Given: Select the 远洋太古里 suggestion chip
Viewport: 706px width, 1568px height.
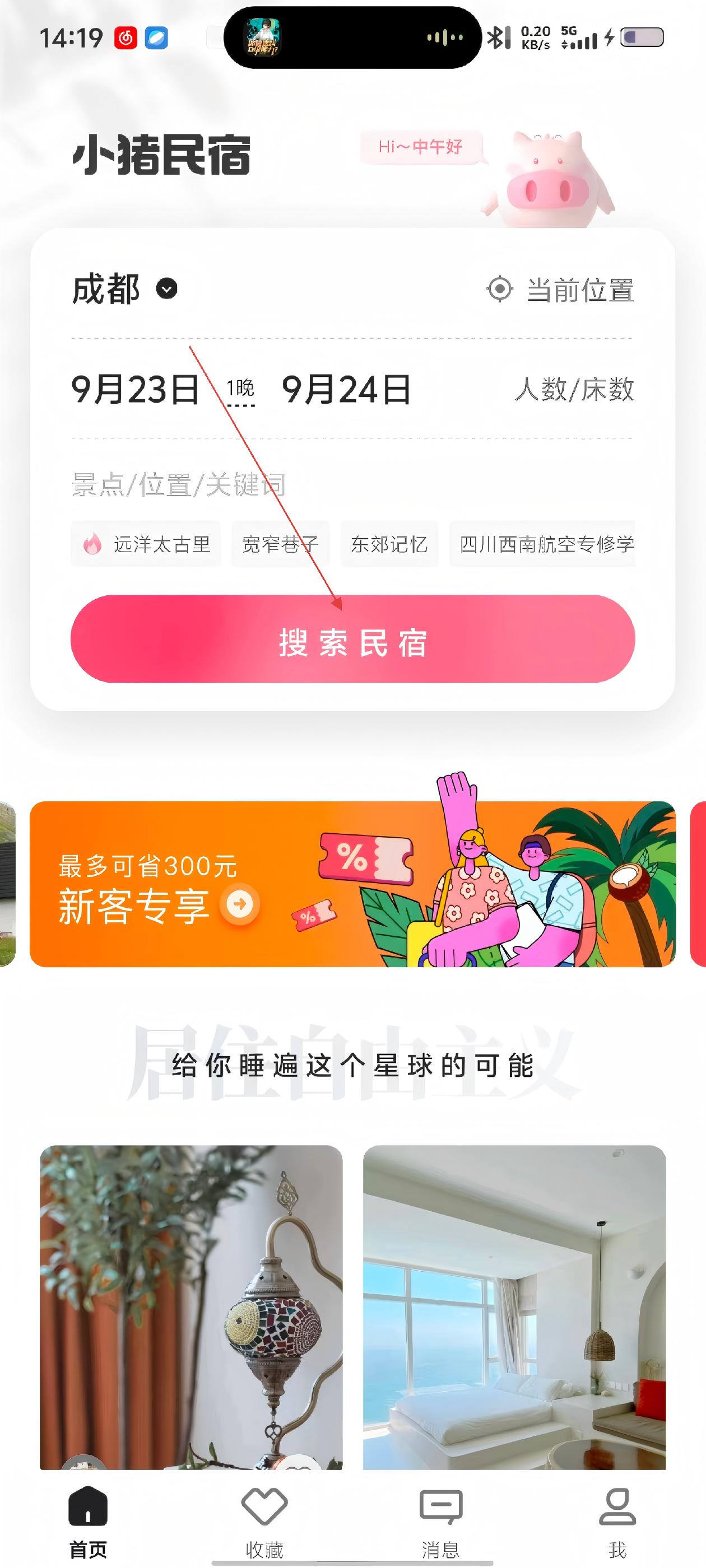Looking at the screenshot, I should (x=146, y=544).
